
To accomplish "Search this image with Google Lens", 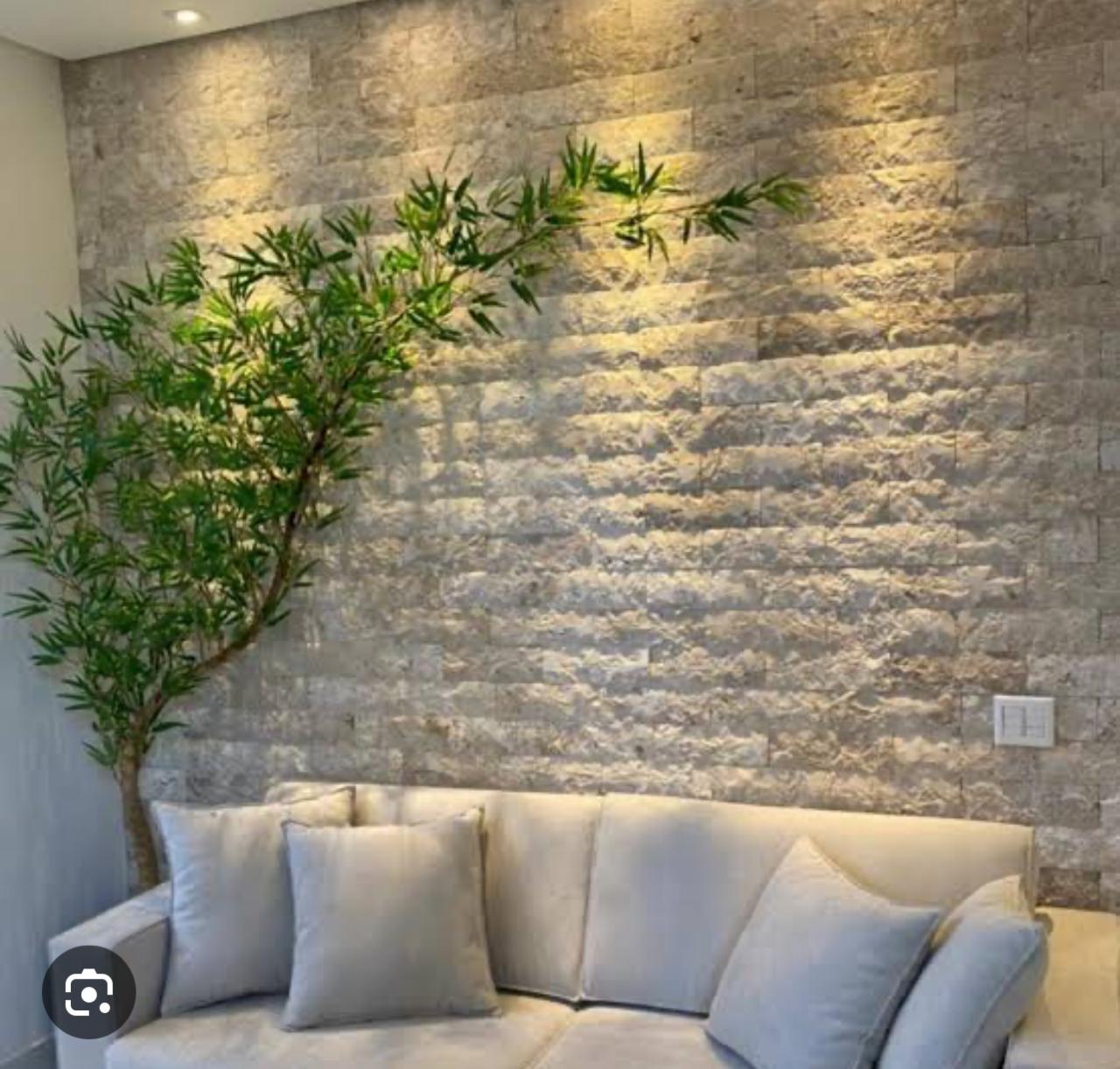I will click(88, 992).
